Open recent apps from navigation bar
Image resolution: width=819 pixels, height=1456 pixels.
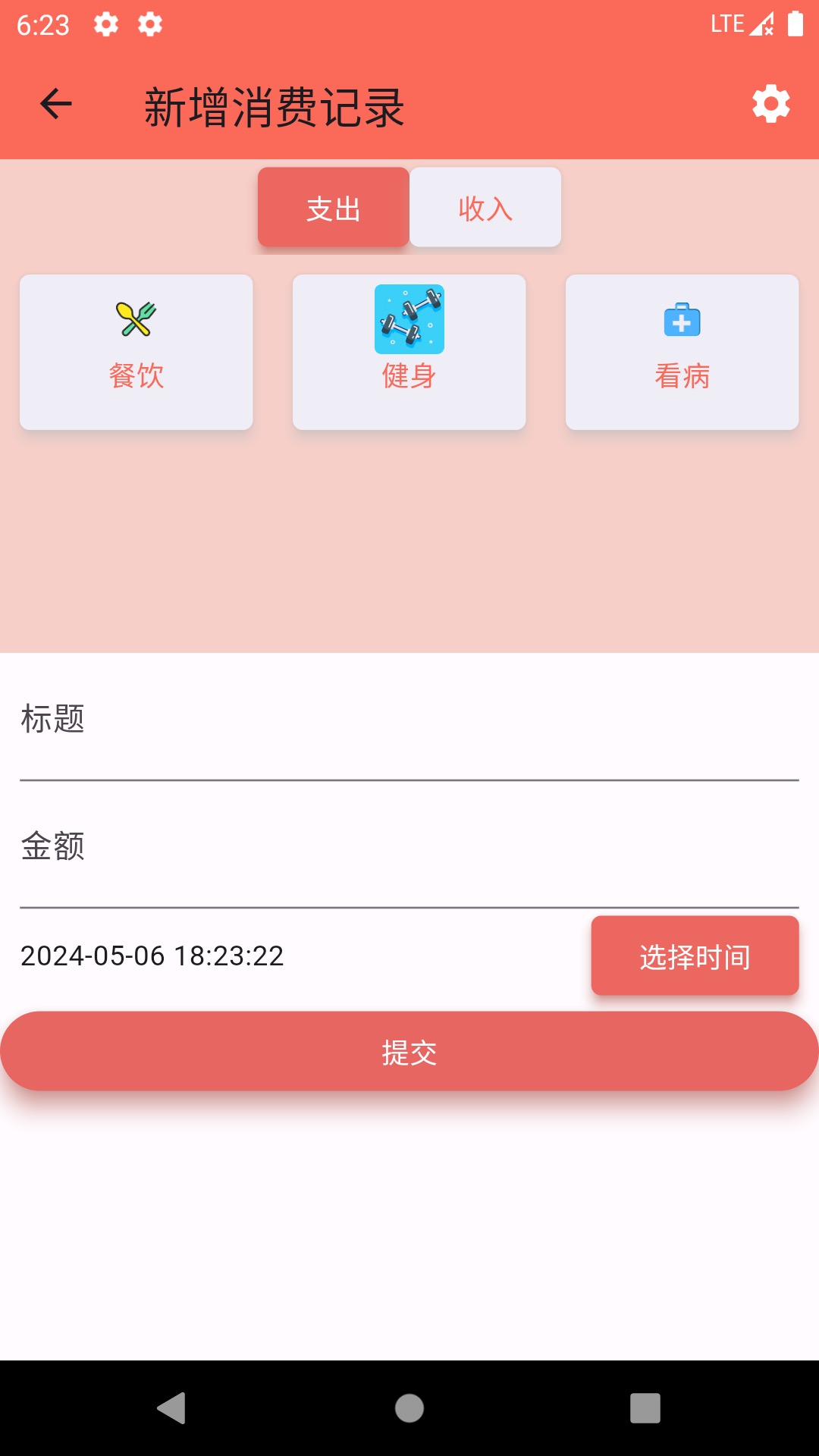coord(645,1408)
